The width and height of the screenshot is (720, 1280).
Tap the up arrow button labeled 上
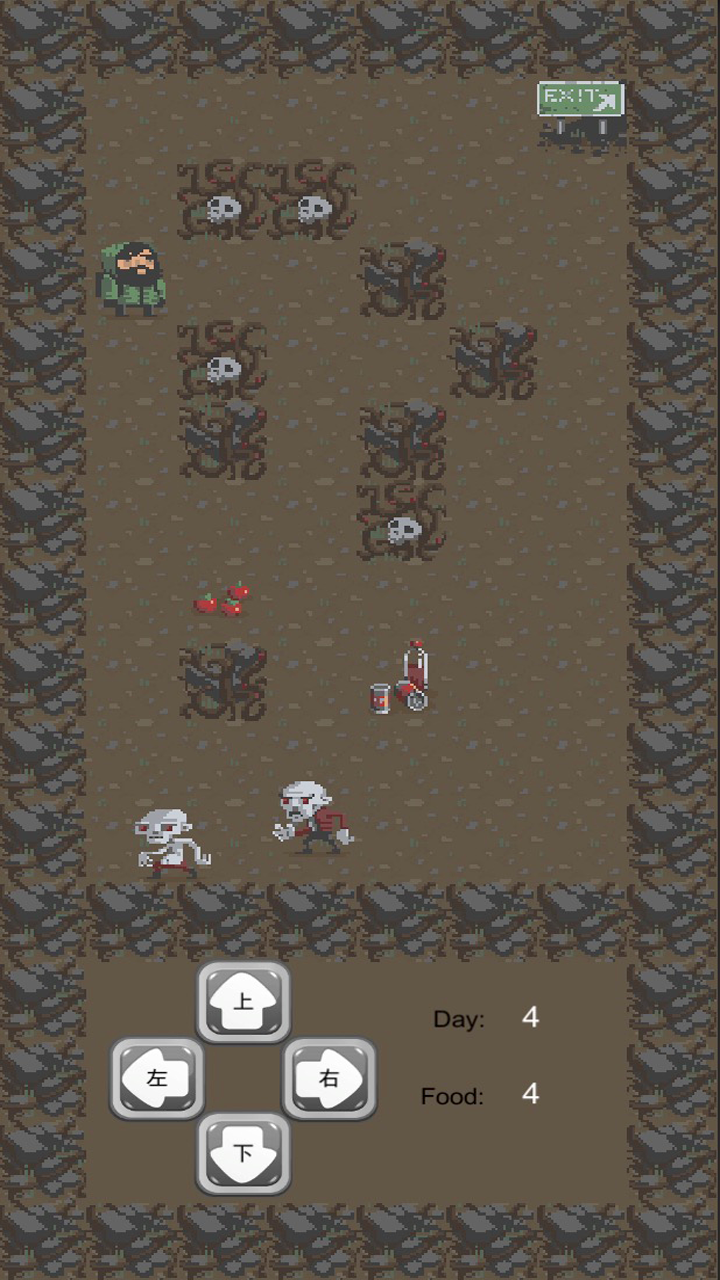pos(244,1002)
